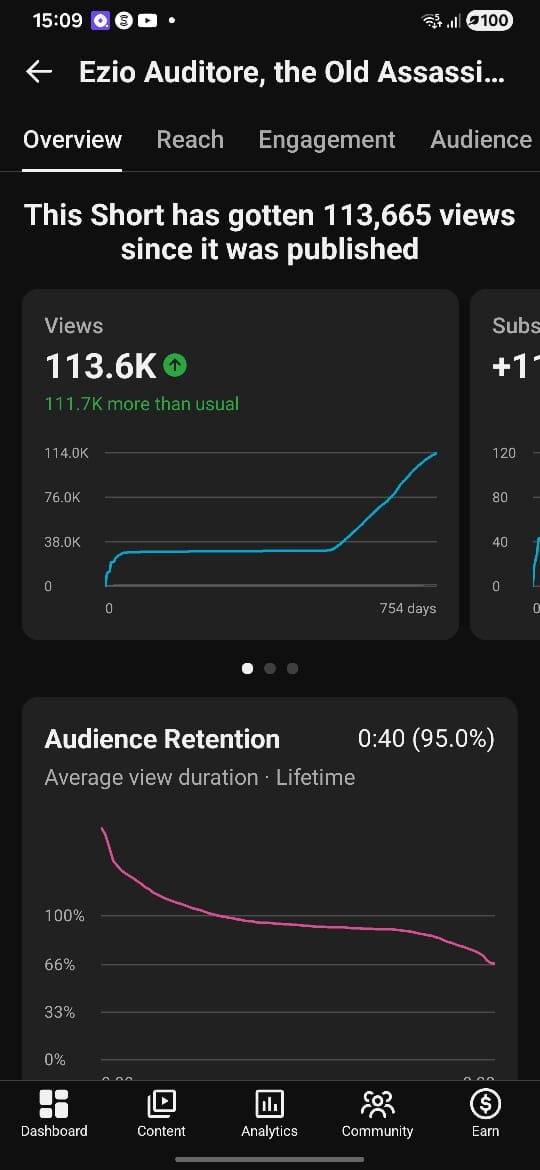Select the Overview tab
The width and height of the screenshot is (540, 1170).
(x=72, y=140)
